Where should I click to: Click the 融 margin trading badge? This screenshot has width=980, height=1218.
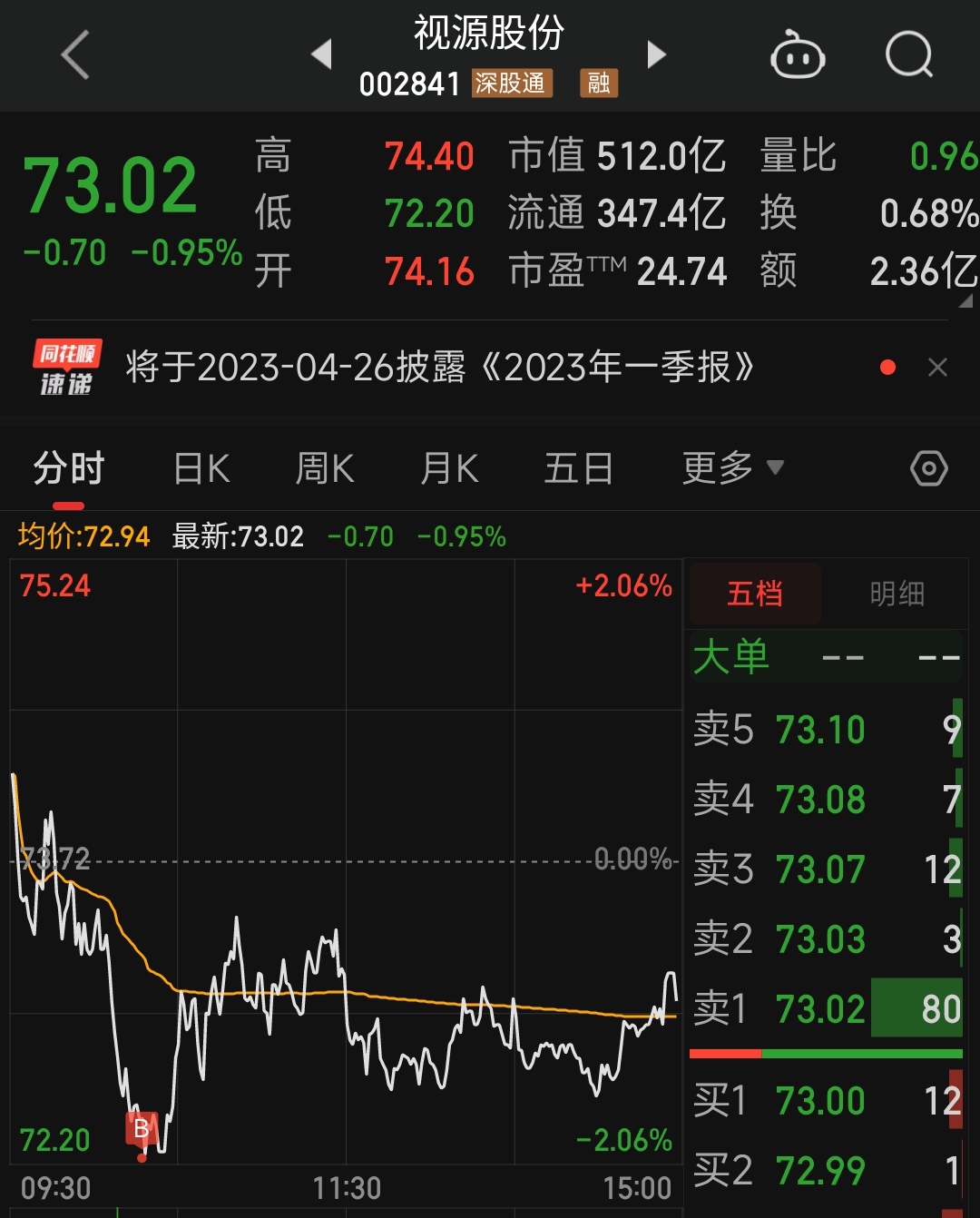point(598,83)
